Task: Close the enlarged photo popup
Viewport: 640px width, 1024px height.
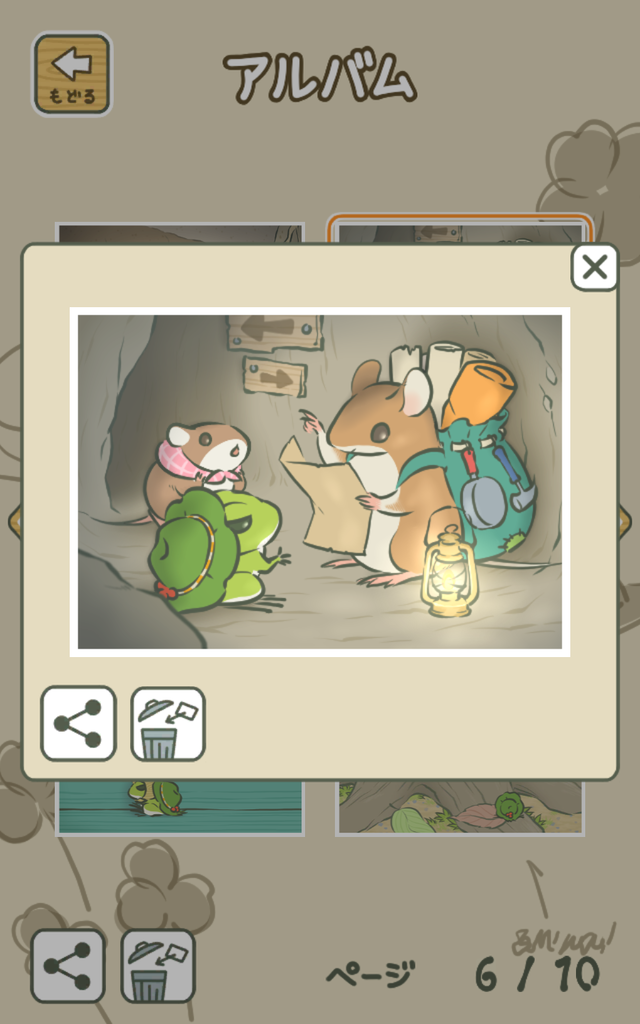Action: point(594,267)
